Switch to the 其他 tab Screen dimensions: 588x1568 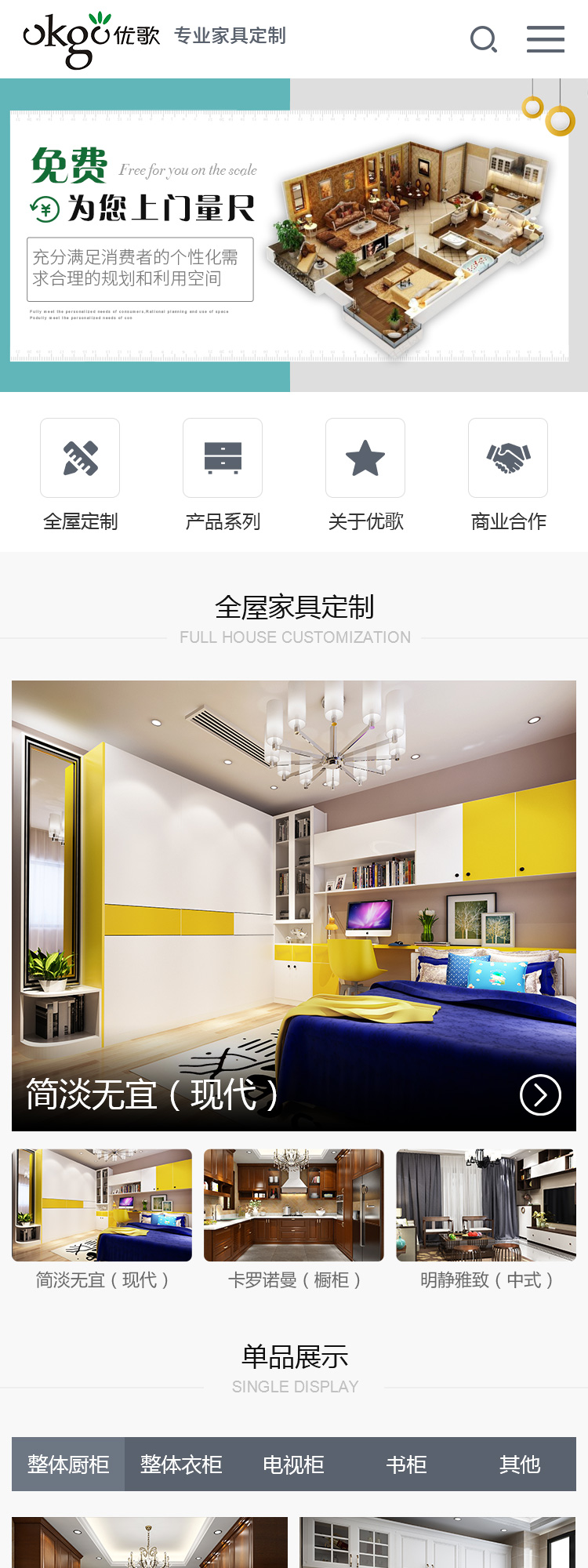coord(520,1464)
